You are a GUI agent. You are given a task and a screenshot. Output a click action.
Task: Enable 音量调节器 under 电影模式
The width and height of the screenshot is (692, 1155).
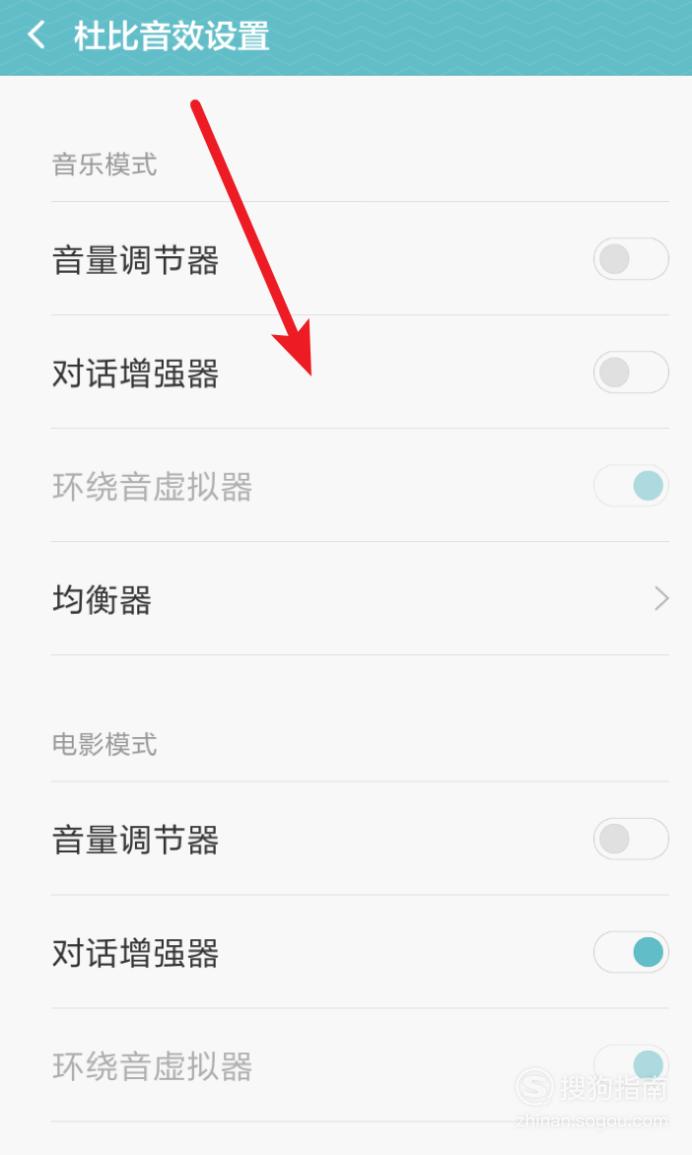click(631, 839)
